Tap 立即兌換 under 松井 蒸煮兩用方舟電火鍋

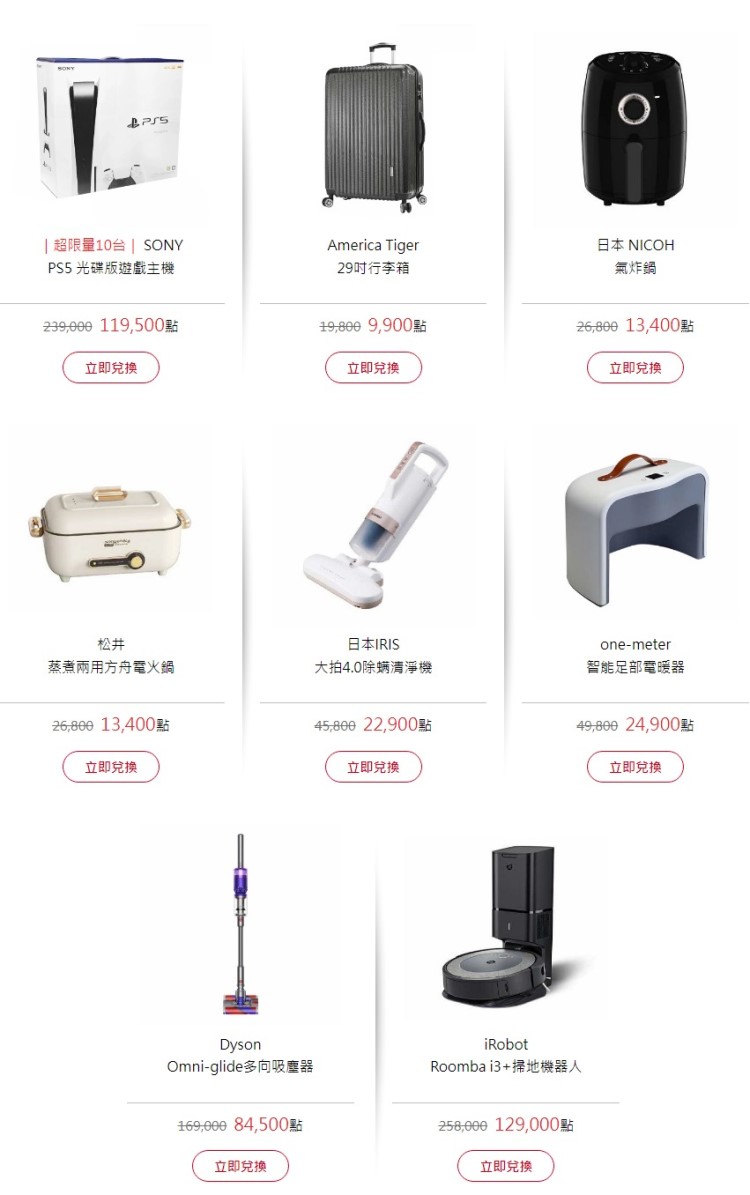click(111, 767)
